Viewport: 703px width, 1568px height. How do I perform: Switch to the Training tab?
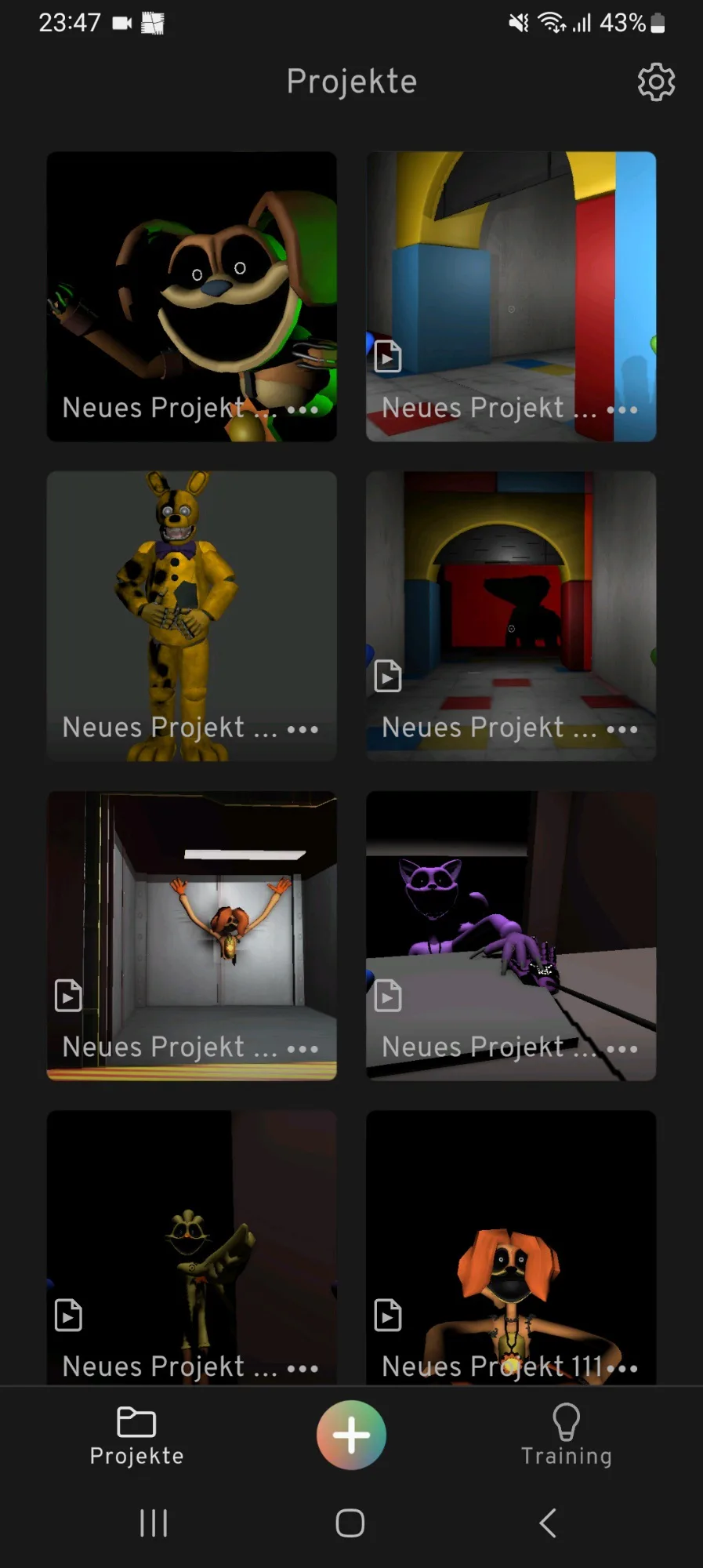(566, 1435)
